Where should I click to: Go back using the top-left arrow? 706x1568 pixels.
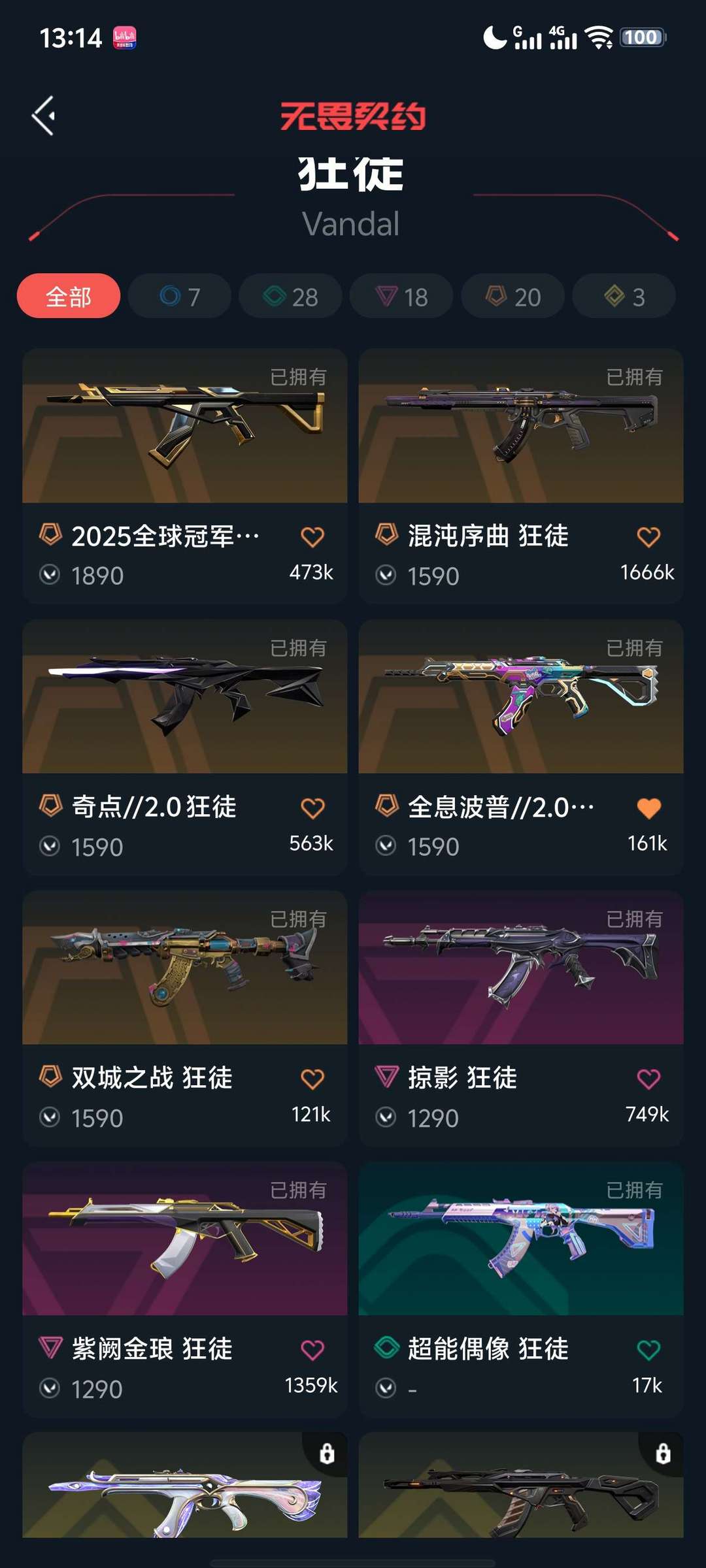[44, 116]
